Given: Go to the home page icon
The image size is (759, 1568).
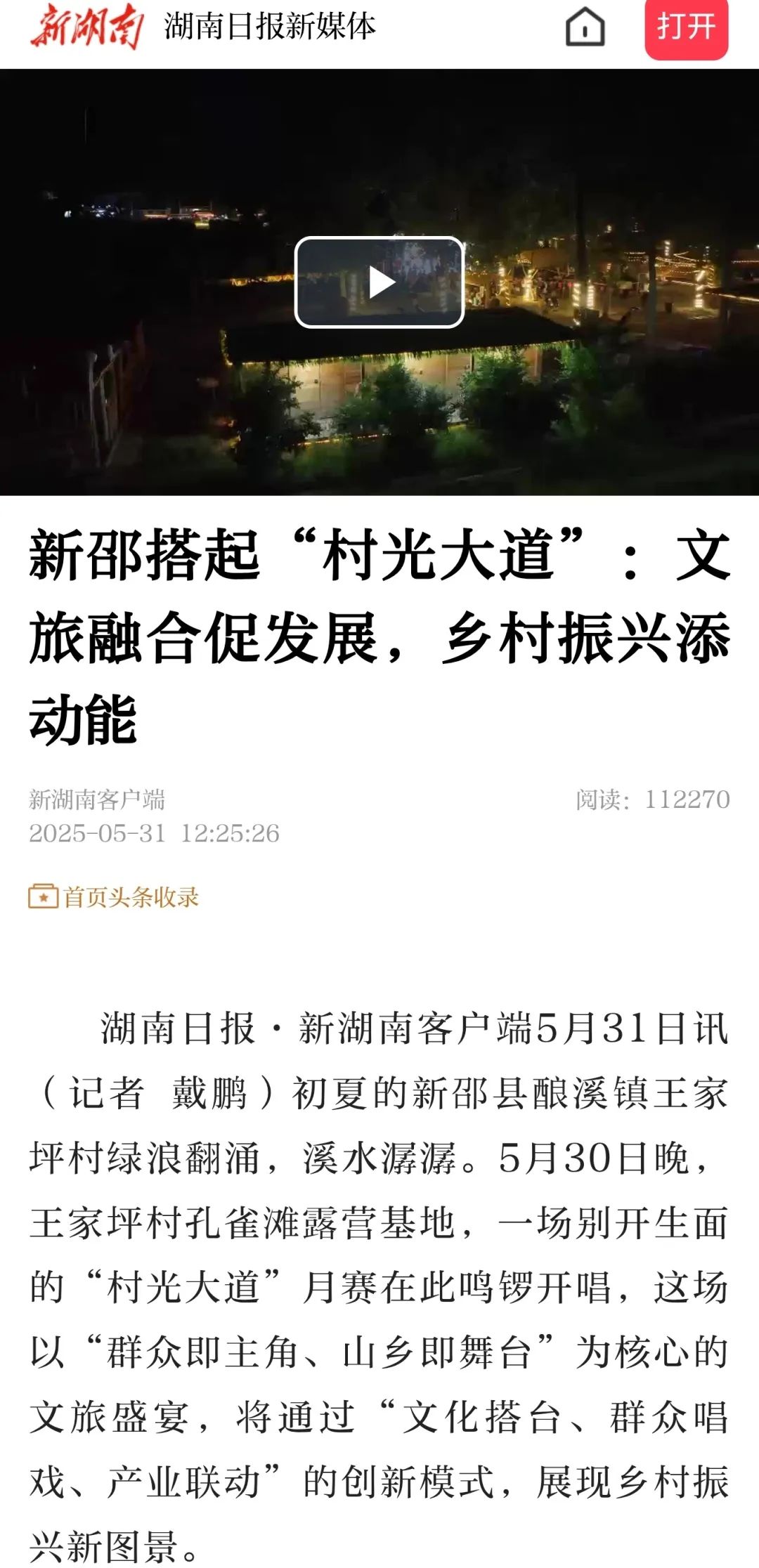Looking at the screenshot, I should click(585, 27).
